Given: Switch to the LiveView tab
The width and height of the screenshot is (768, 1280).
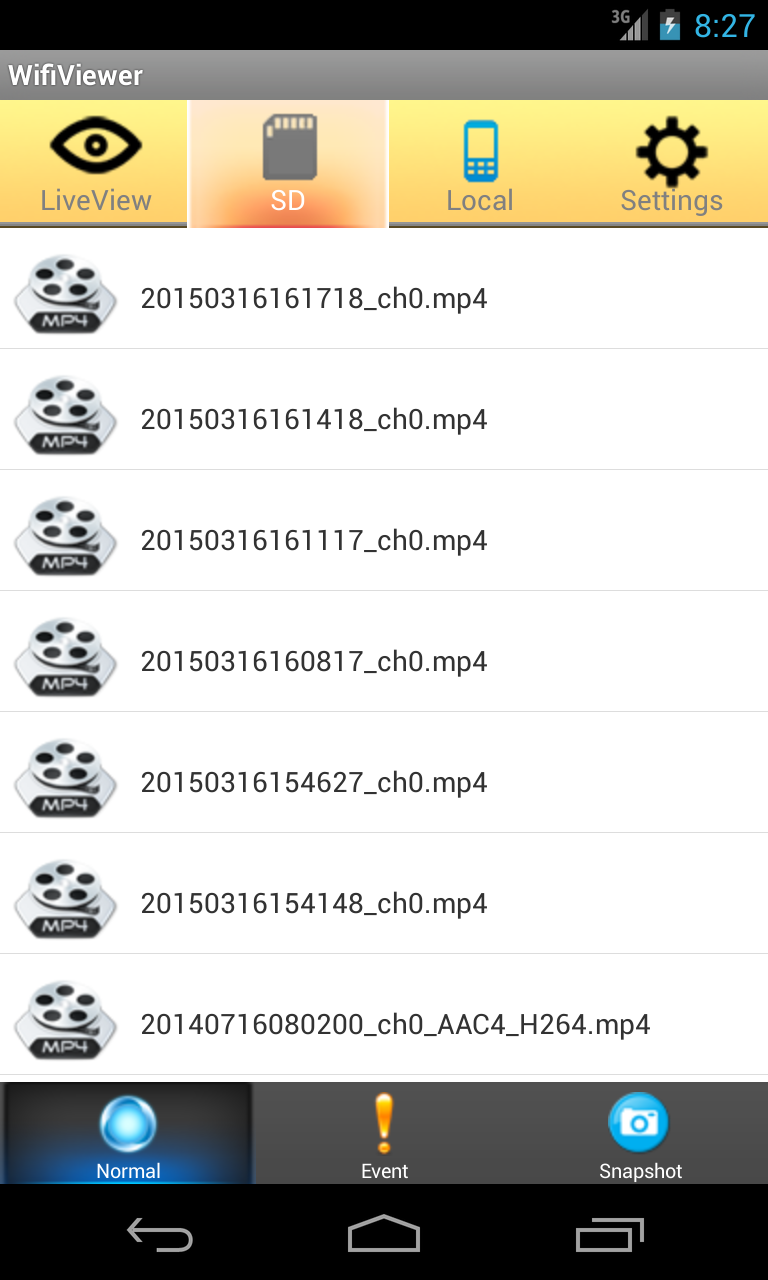Looking at the screenshot, I should (95, 165).
